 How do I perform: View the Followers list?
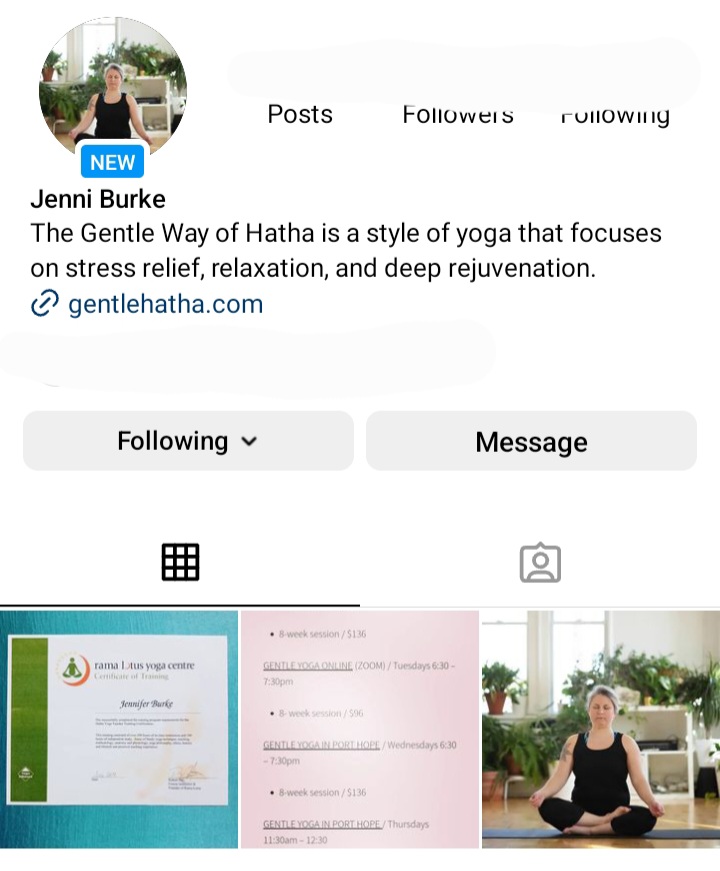point(458,113)
